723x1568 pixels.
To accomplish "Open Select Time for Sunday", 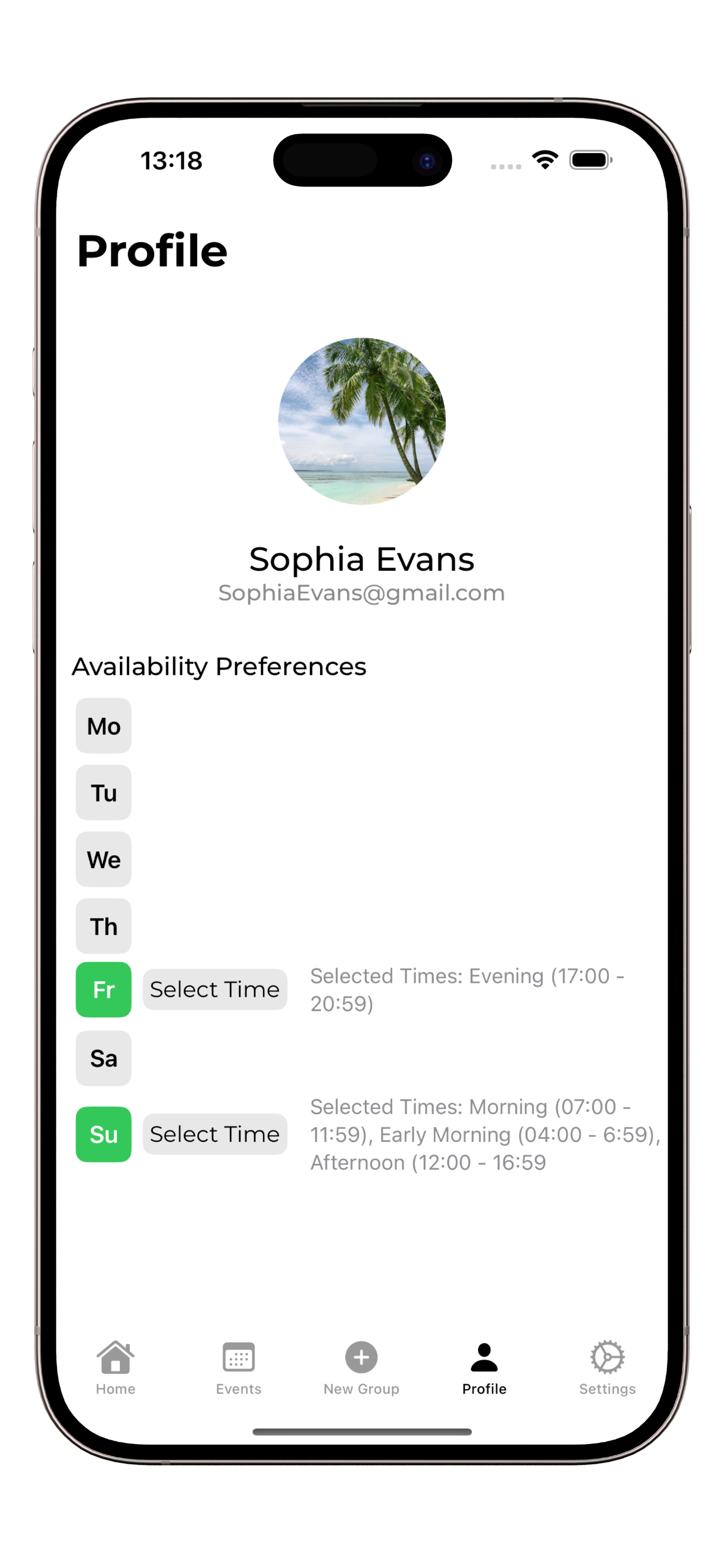I will (x=215, y=1134).
